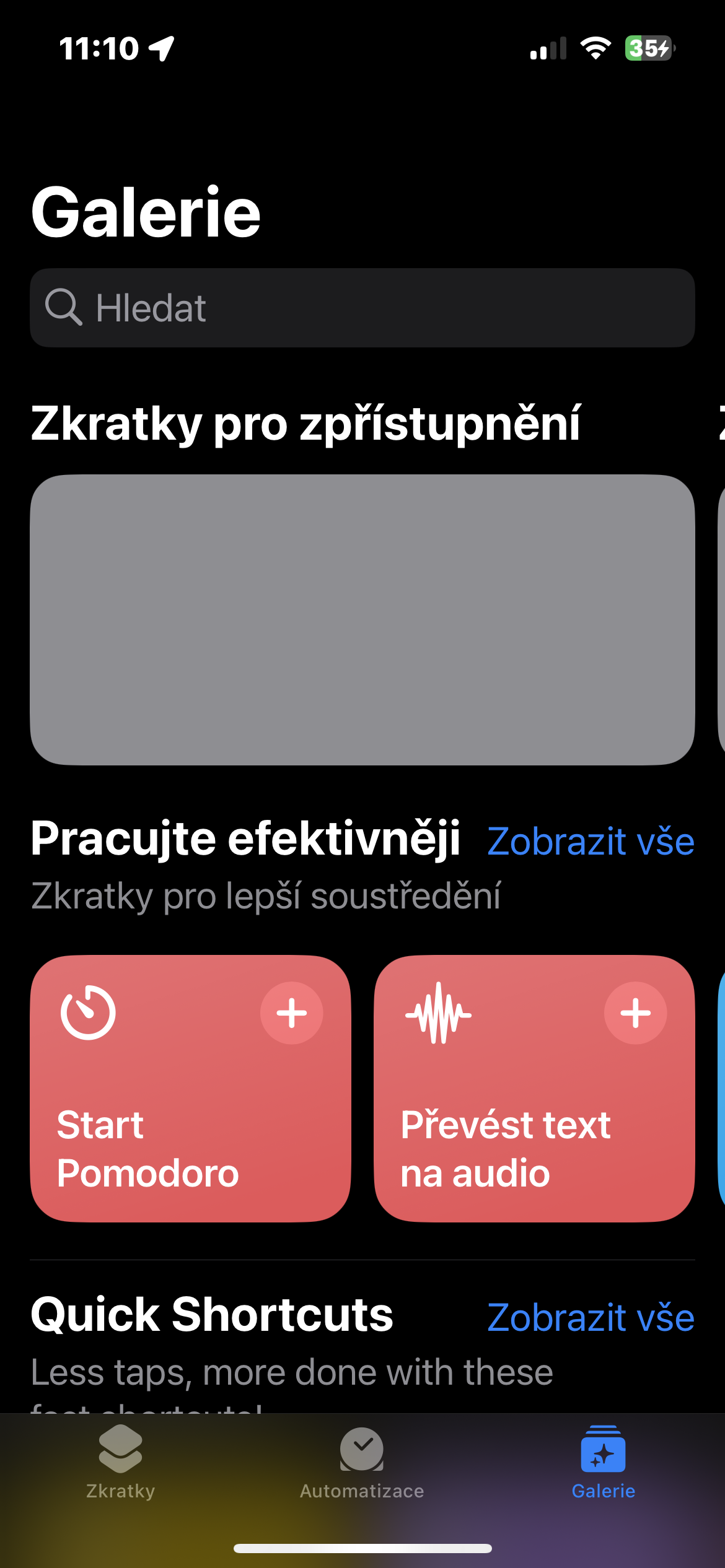Switch to the Automatizace tab
The width and height of the screenshot is (725, 1568).
(362, 1463)
